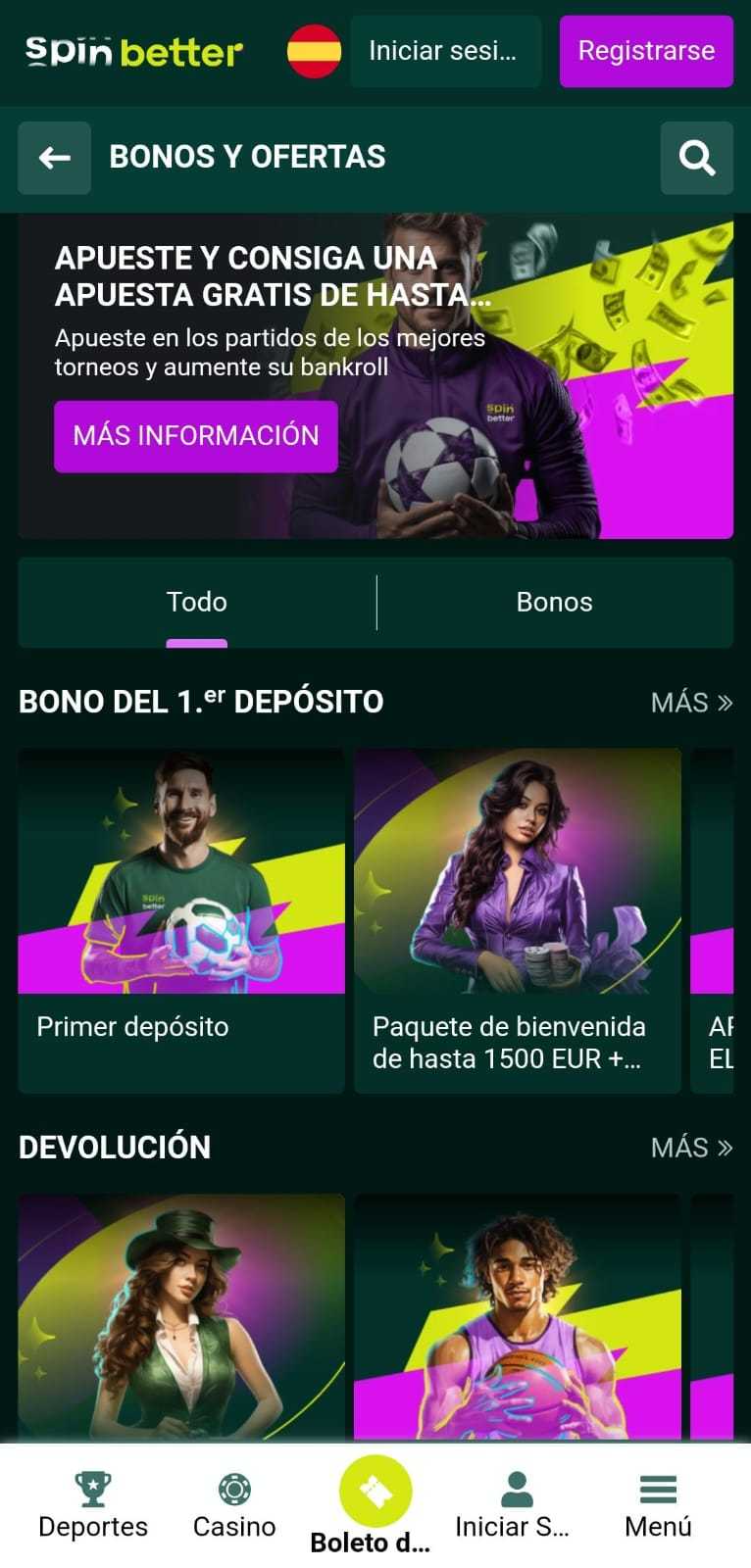Open the search magnifier icon

(x=696, y=158)
